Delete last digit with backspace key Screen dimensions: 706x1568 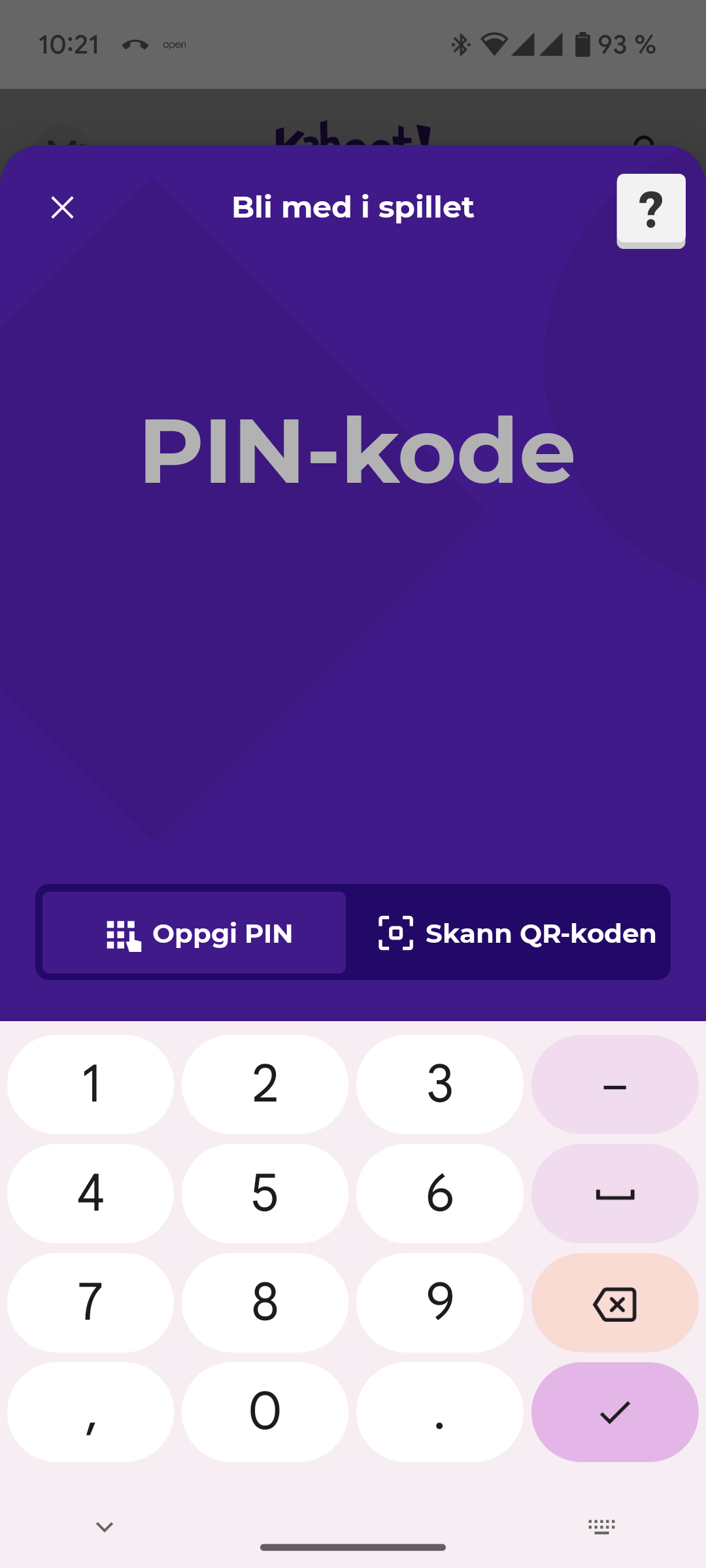614,1303
